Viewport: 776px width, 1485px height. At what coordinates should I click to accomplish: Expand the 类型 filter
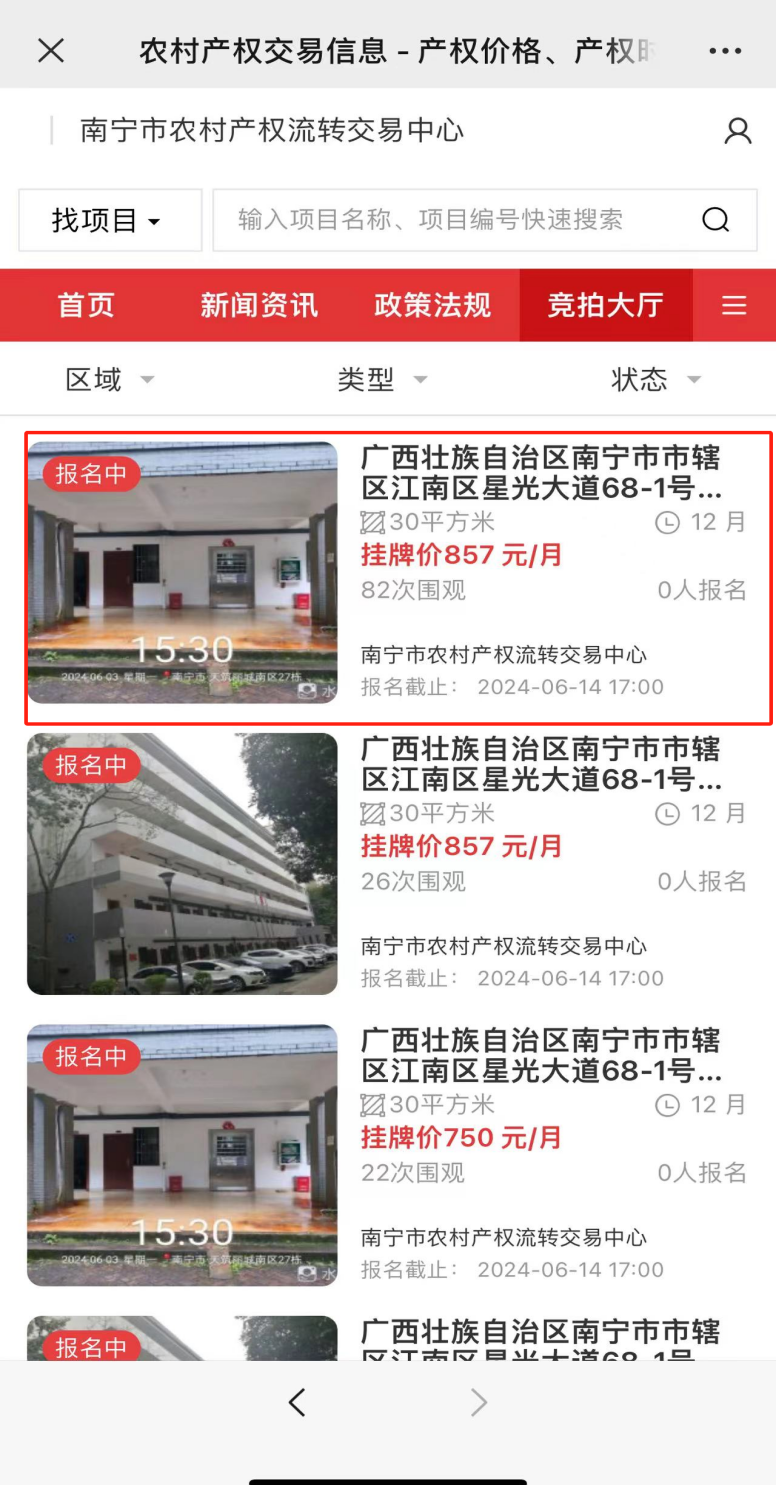point(383,380)
